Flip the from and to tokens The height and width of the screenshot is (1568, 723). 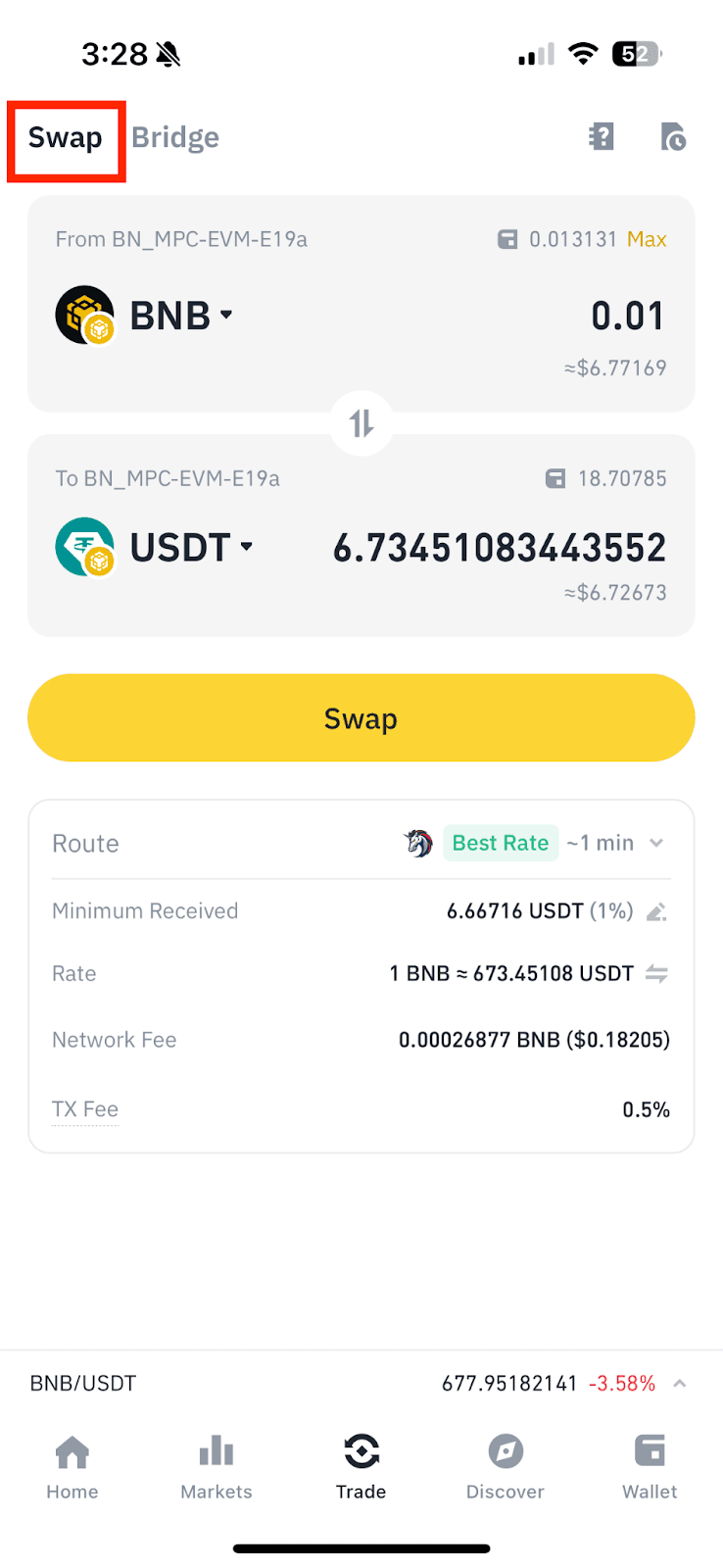click(361, 423)
